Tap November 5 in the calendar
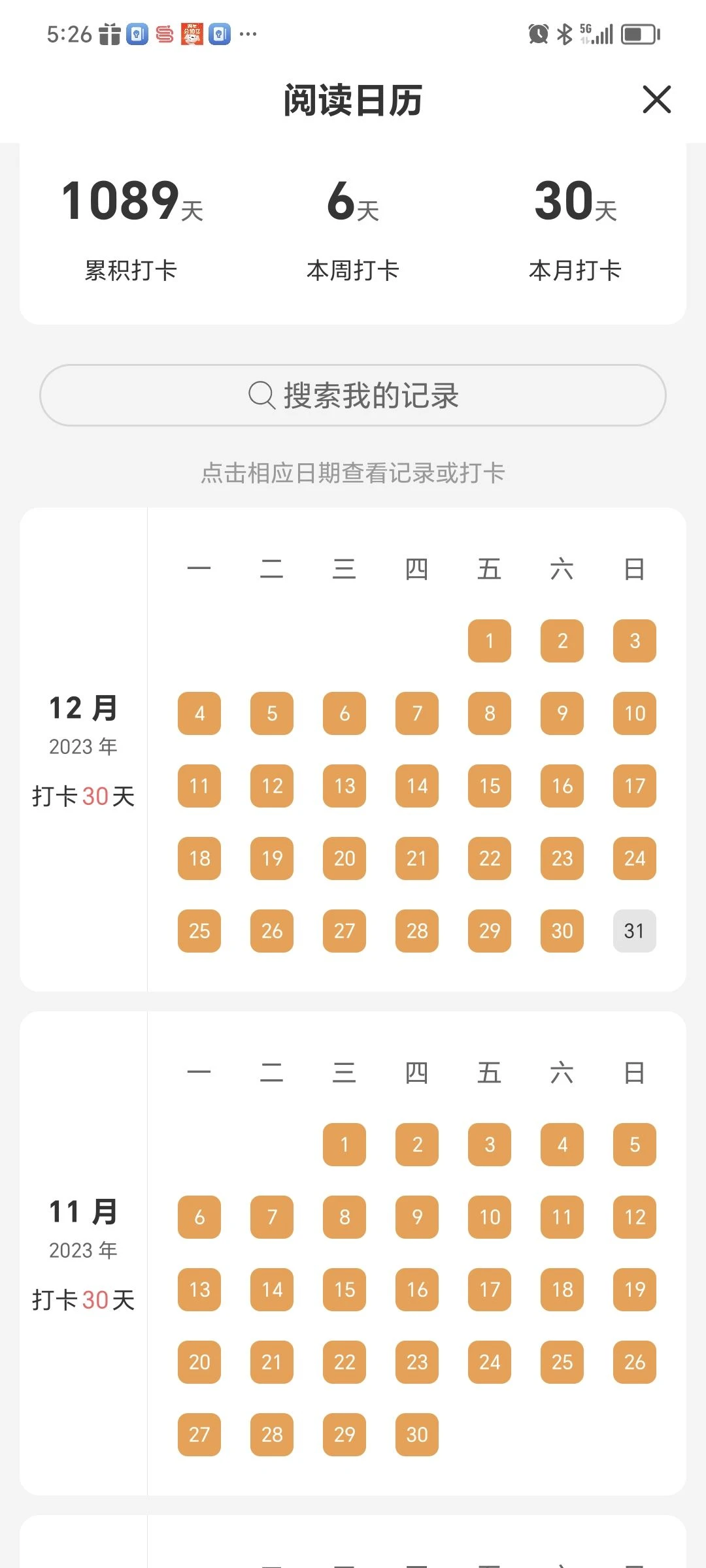 (635, 1145)
